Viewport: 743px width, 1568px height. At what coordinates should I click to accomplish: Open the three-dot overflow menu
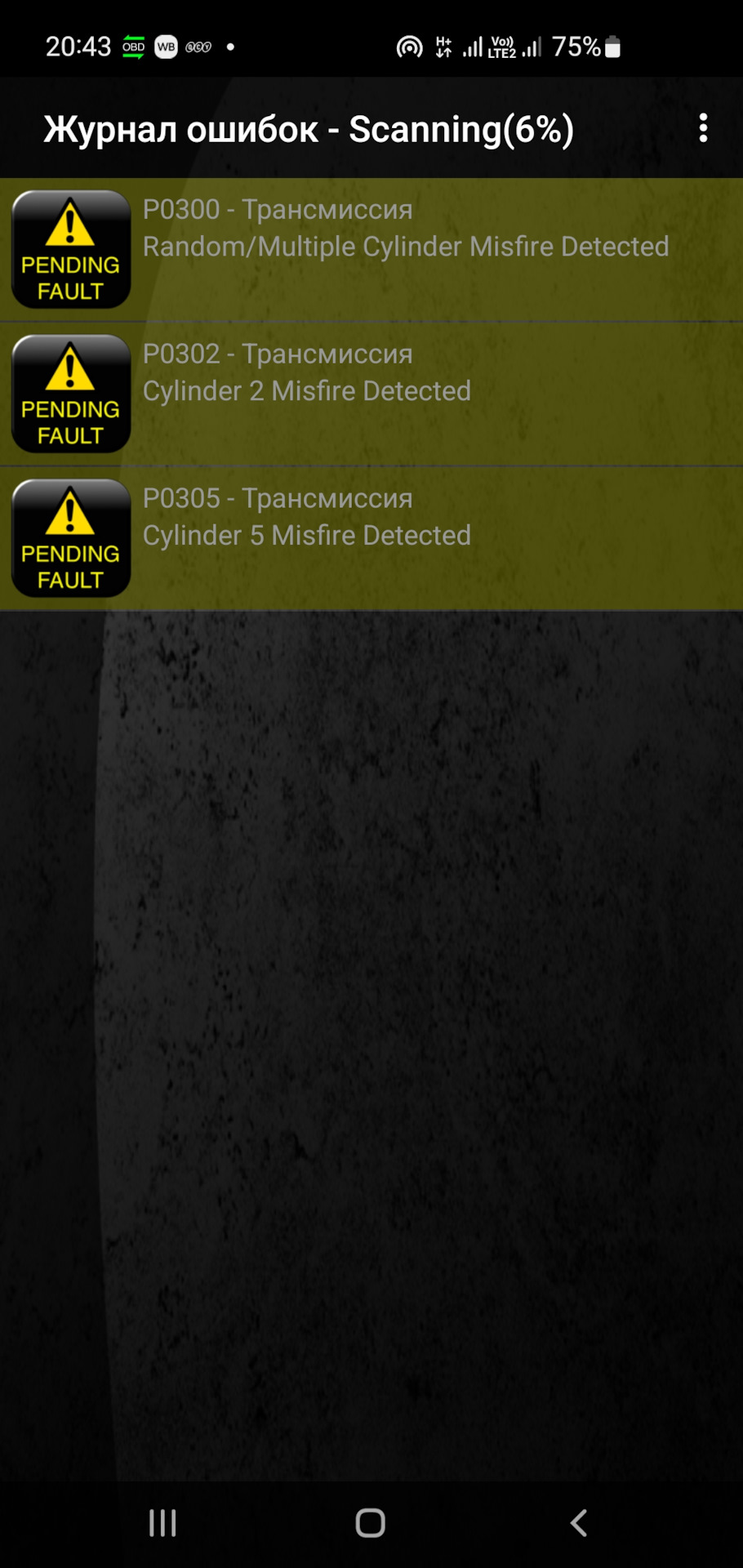pyautogui.click(x=703, y=129)
